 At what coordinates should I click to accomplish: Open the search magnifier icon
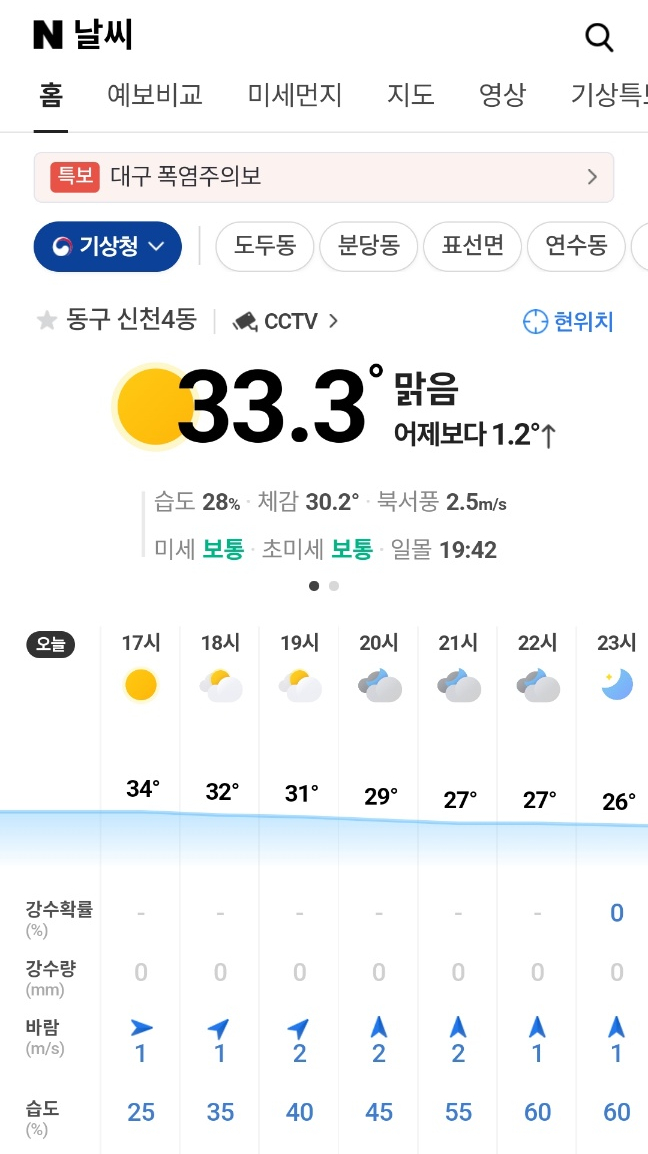coord(599,37)
